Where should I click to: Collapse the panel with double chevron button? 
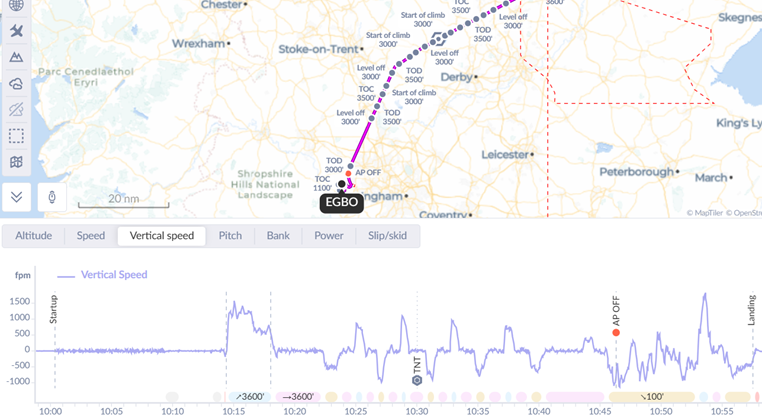click(x=17, y=197)
